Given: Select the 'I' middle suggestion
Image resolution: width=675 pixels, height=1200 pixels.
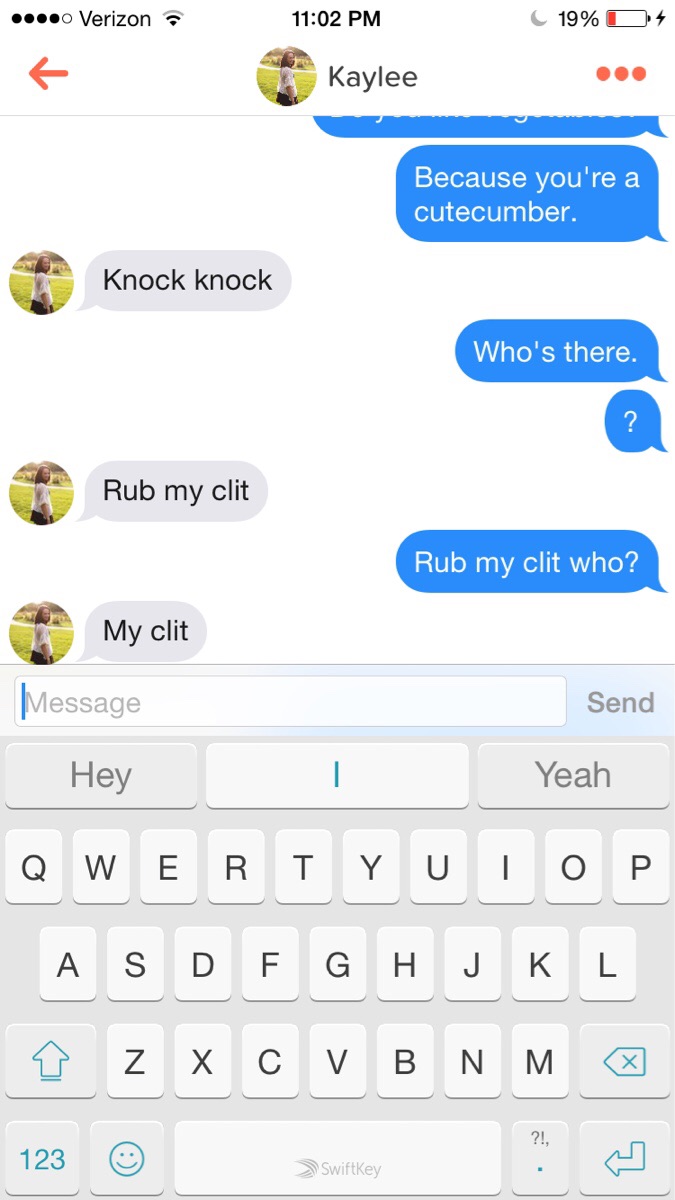Looking at the screenshot, I should coord(337,775).
